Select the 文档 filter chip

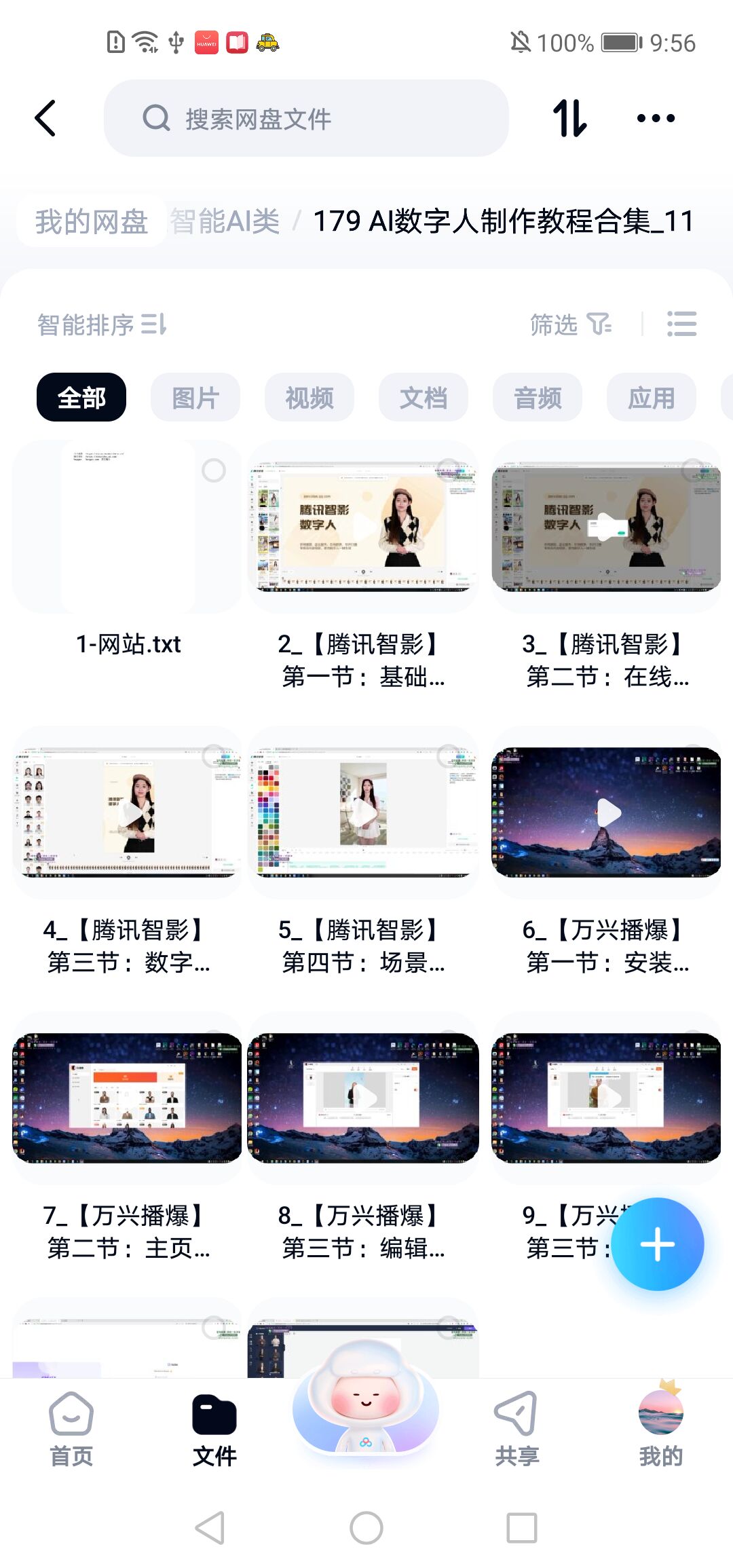[x=424, y=398]
